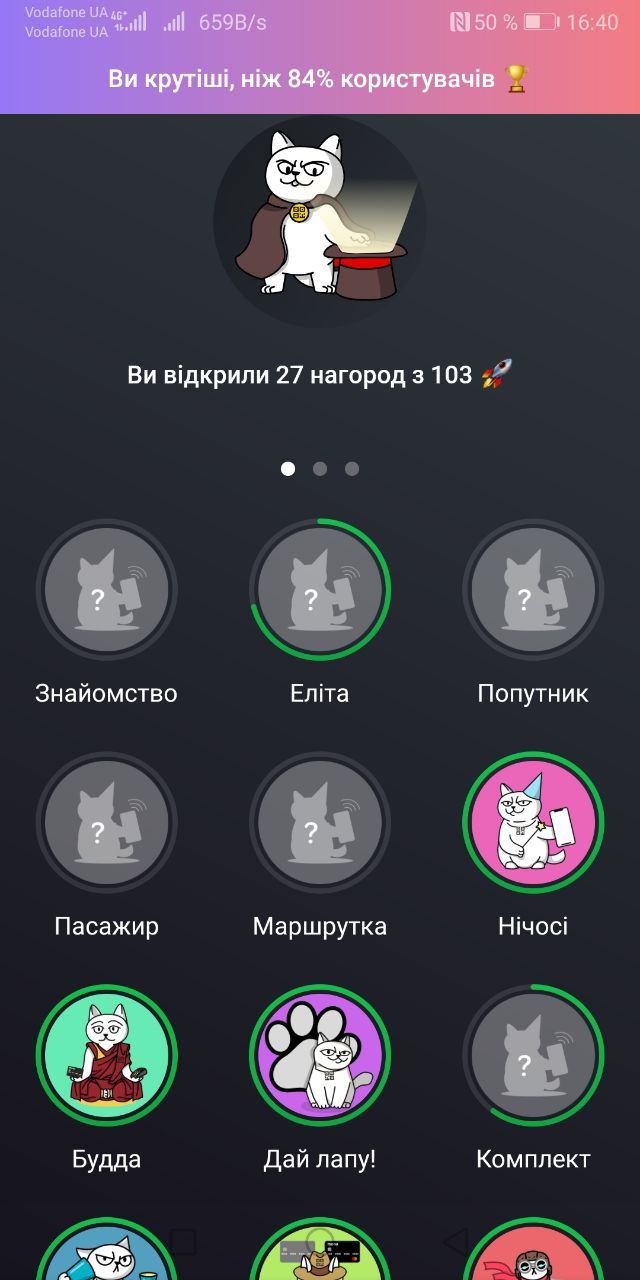Open the Маршрутка award badge

coord(320,823)
